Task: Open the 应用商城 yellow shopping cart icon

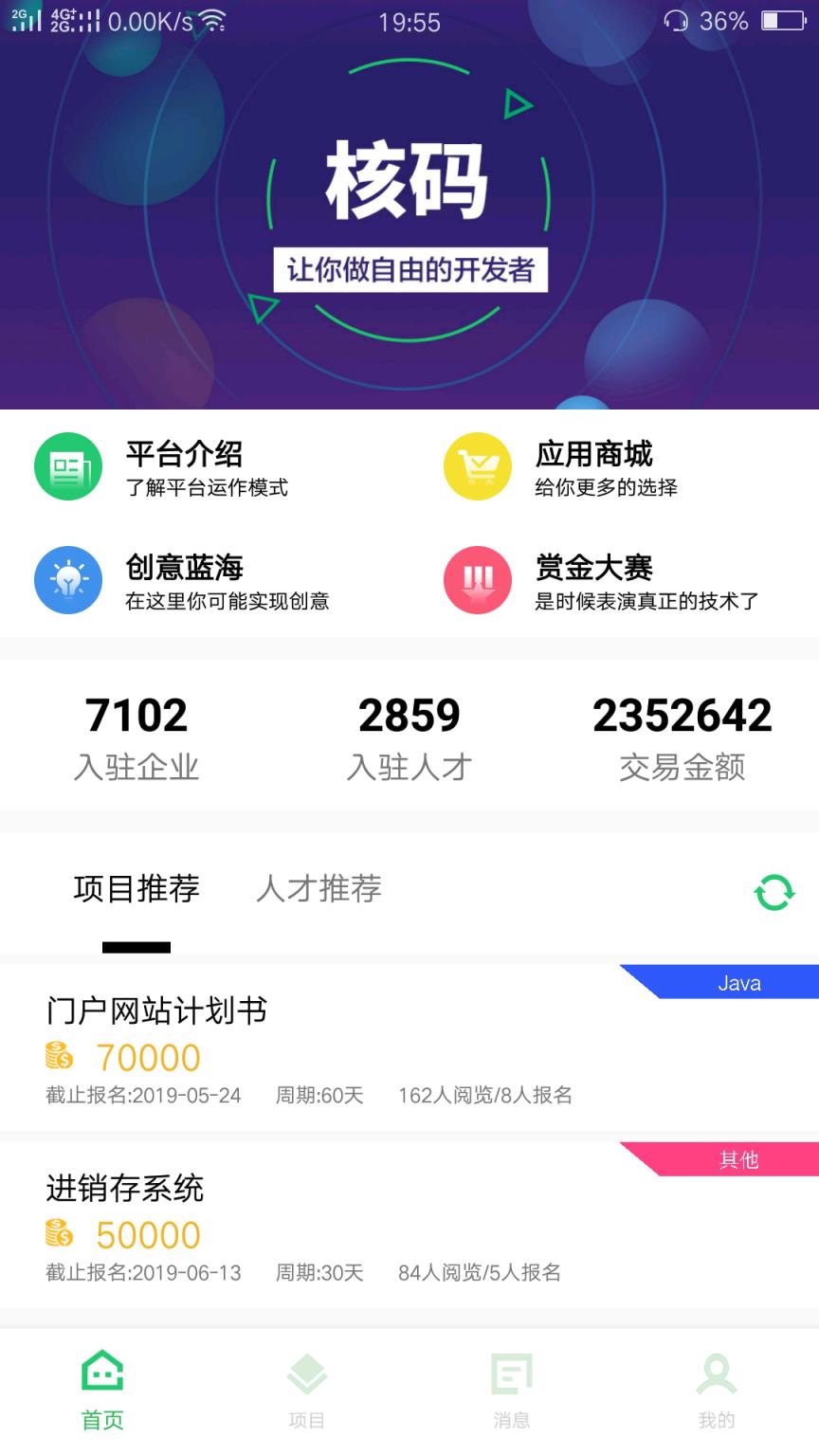Action: pyautogui.click(x=477, y=465)
